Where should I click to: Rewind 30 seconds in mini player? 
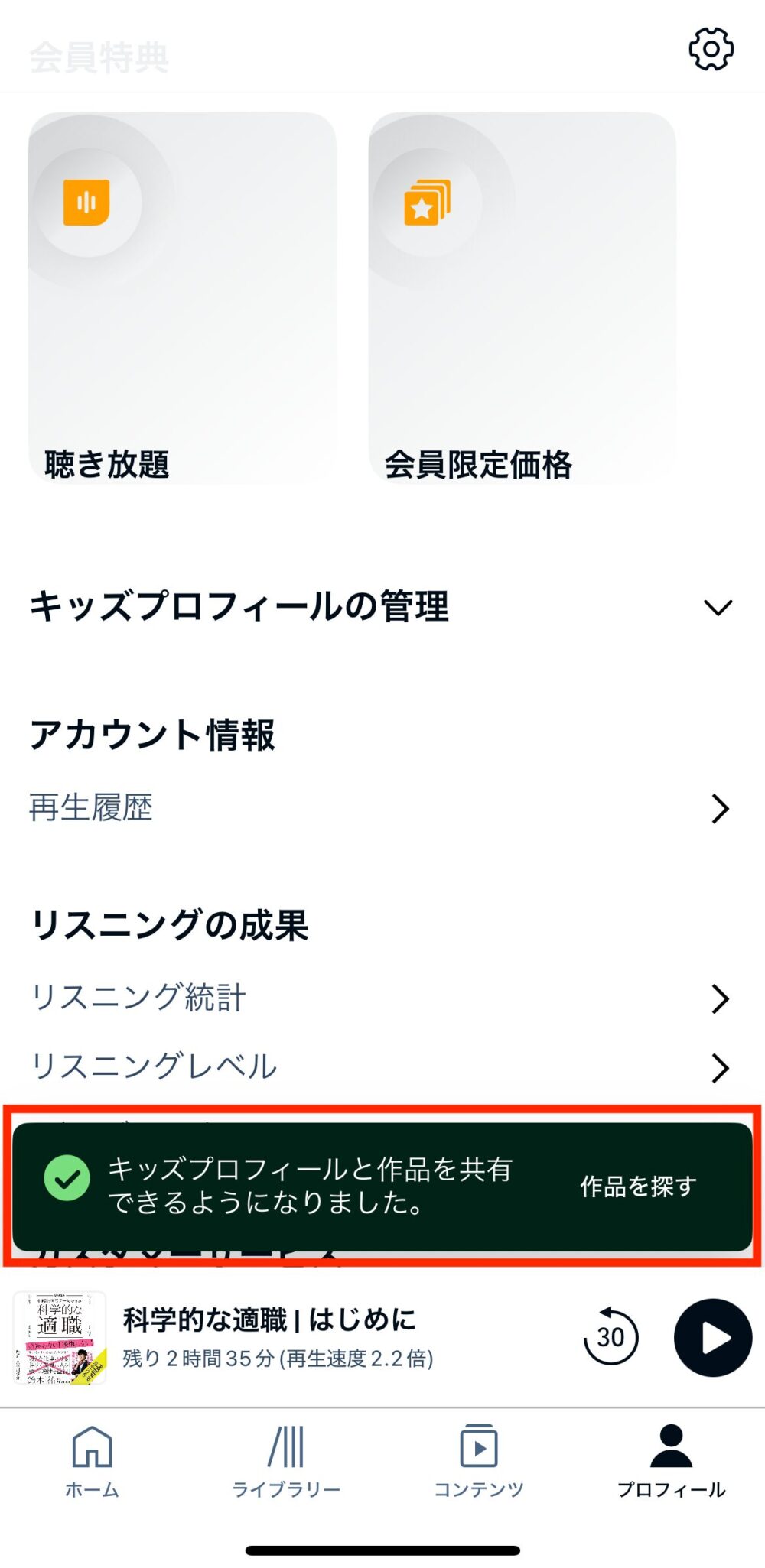(x=610, y=1337)
